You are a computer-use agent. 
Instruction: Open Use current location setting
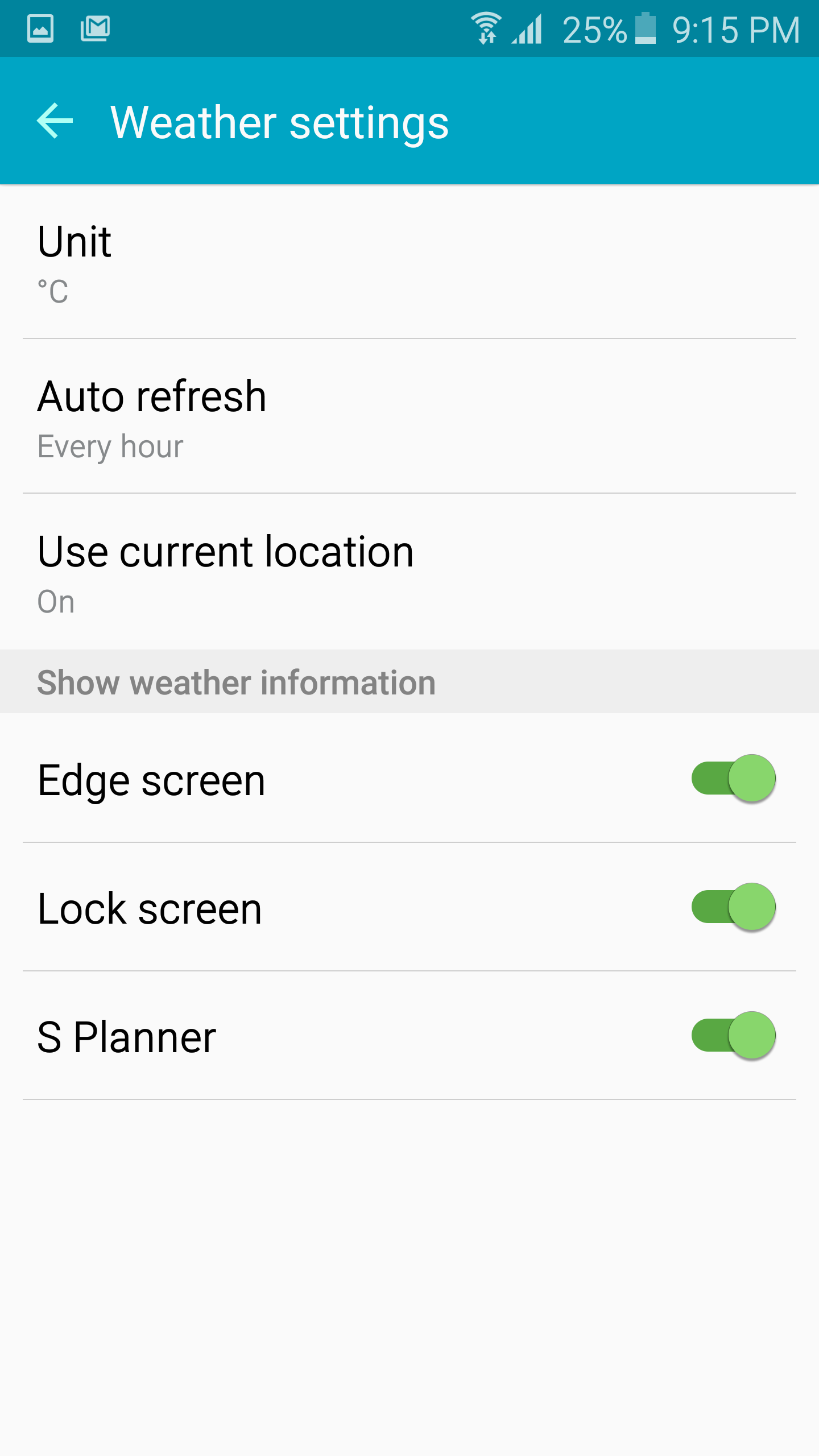click(409, 572)
